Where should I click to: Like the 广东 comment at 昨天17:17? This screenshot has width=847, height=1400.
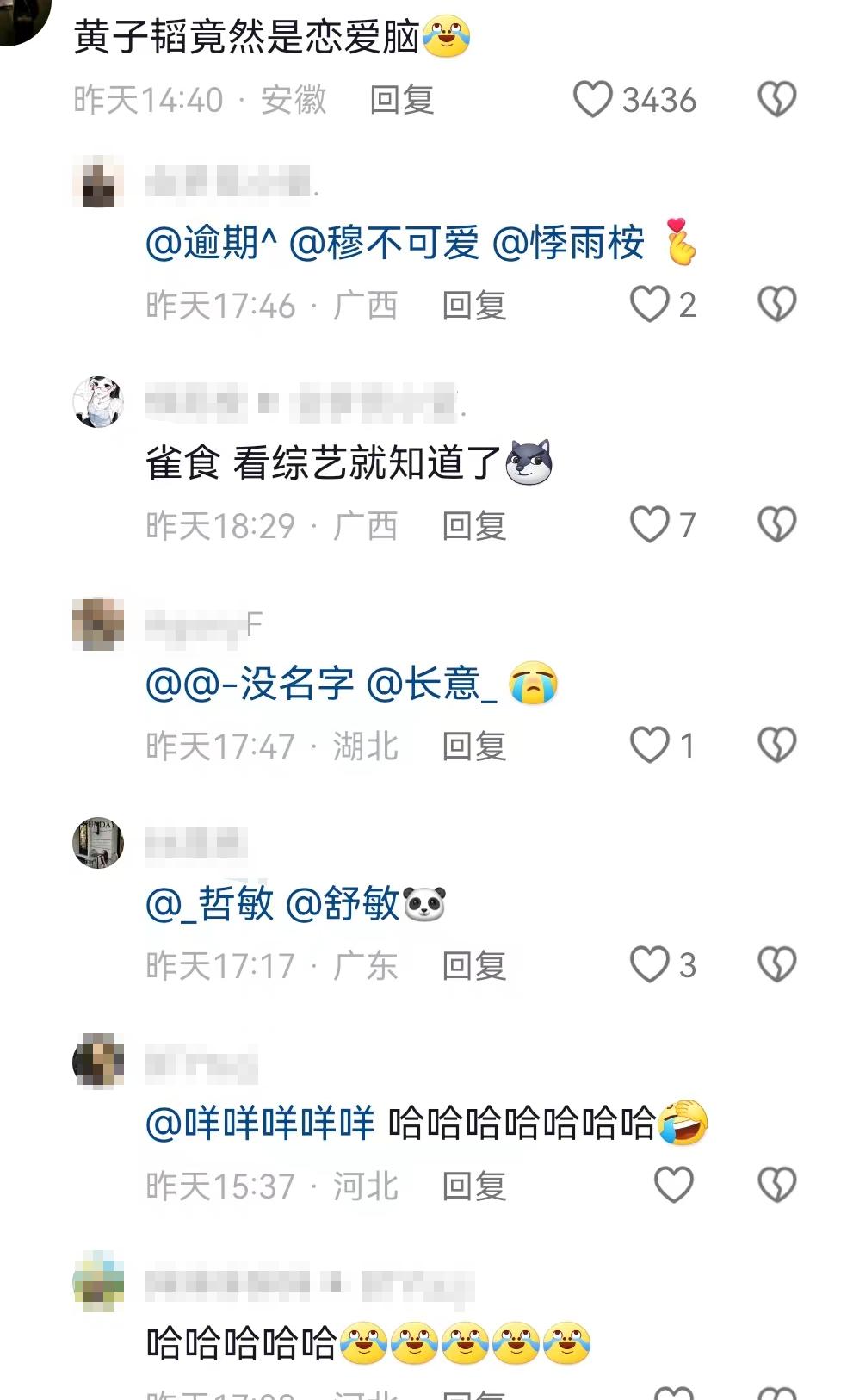[650, 964]
